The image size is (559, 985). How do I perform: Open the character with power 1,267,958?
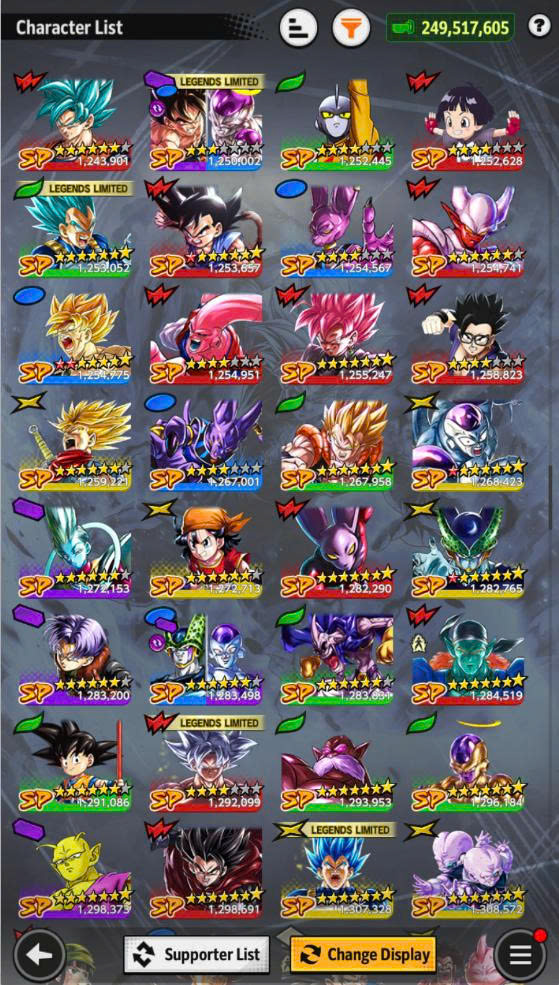point(337,442)
